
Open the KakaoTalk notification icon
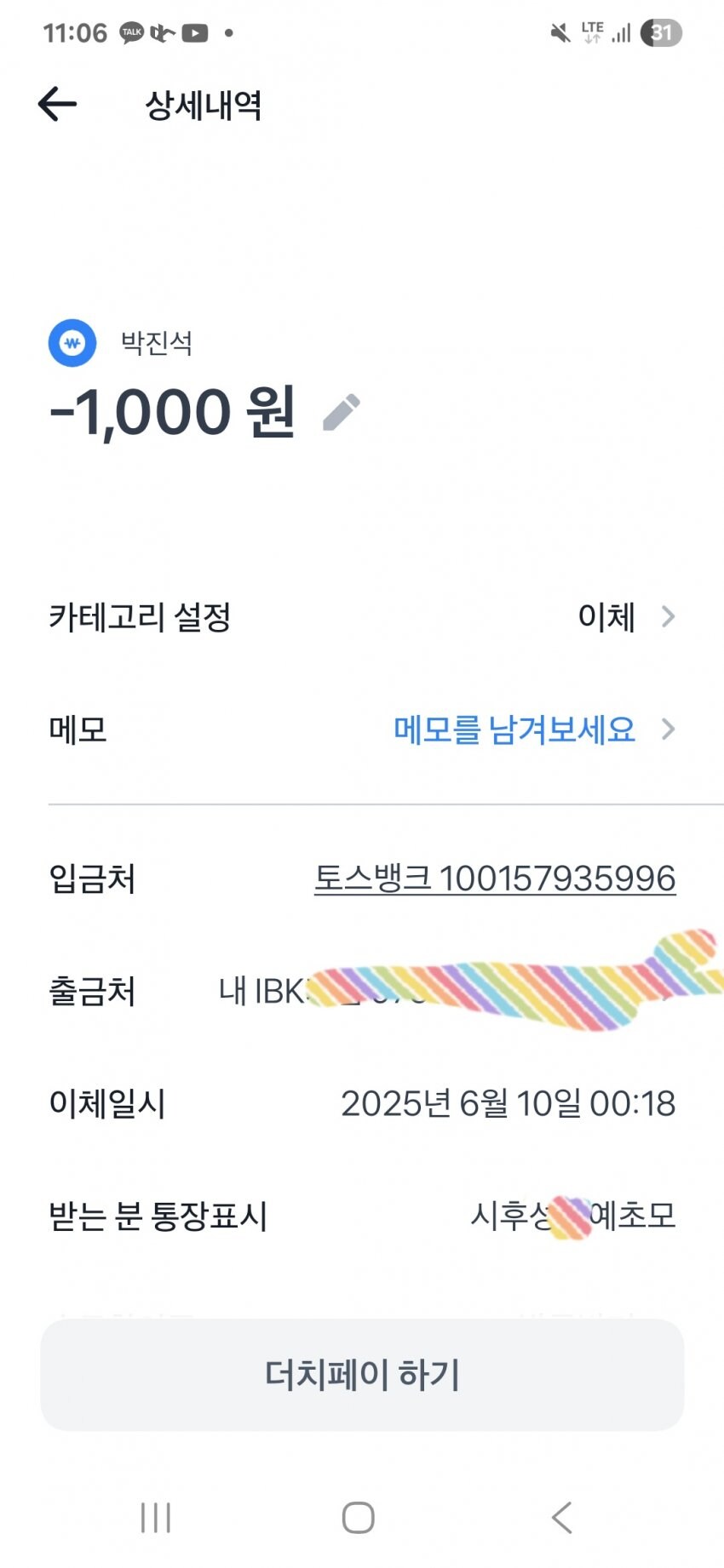tap(131, 32)
